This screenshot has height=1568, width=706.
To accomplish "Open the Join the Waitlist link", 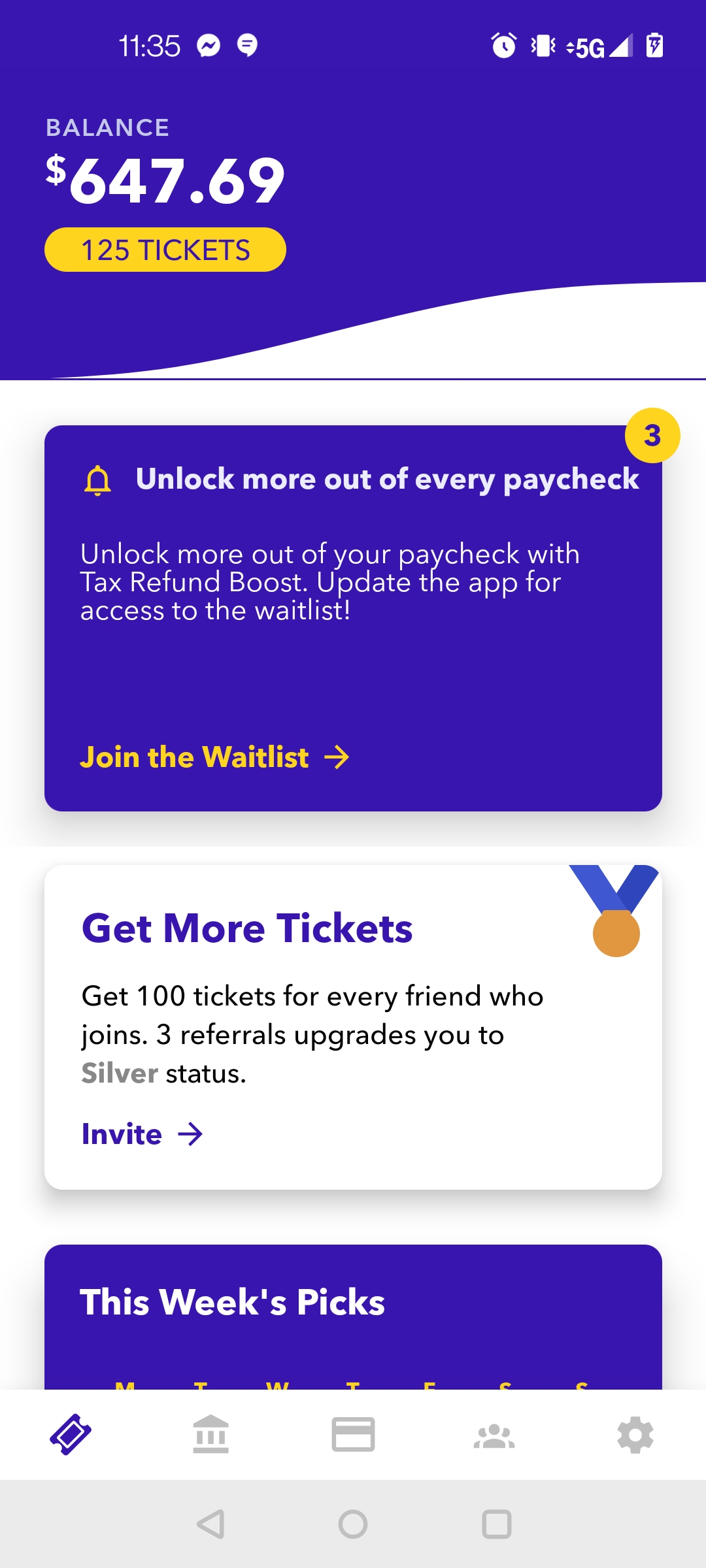I will pyautogui.click(x=214, y=757).
